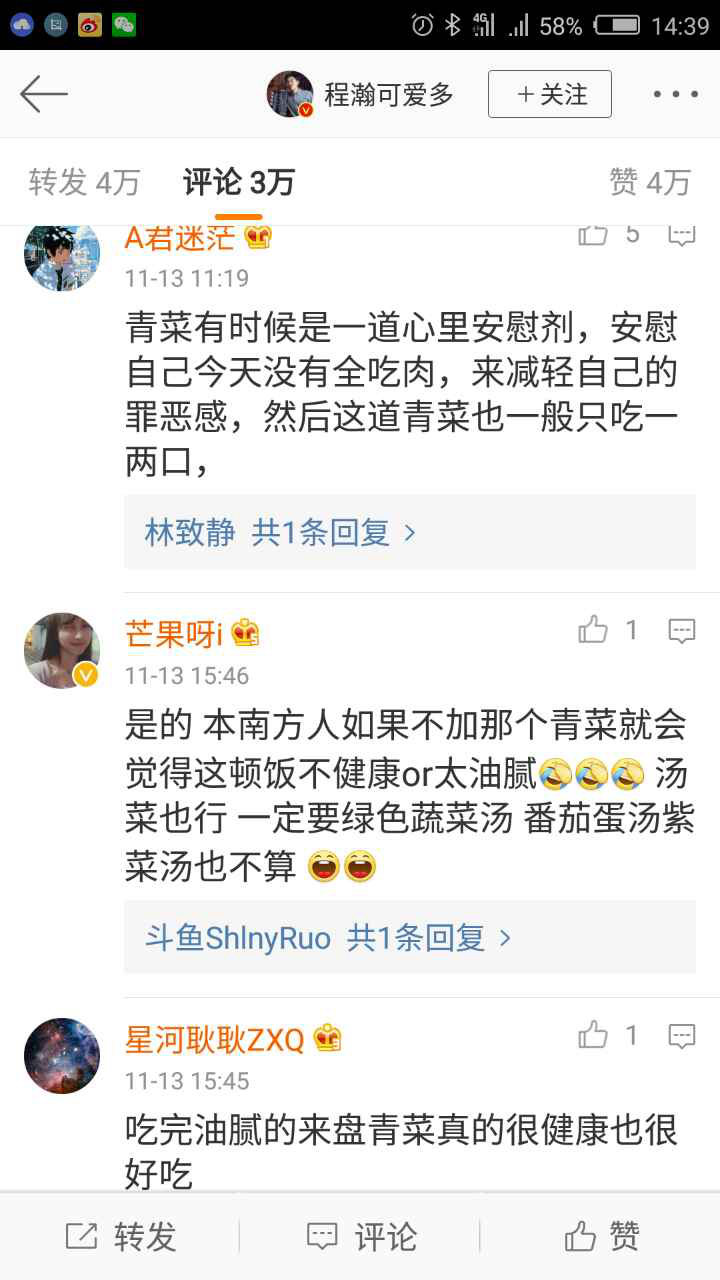Expand 斗鱼ShInyRuo's 共1条回复 thread
This screenshot has height=1280, width=720.
[328, 938]
